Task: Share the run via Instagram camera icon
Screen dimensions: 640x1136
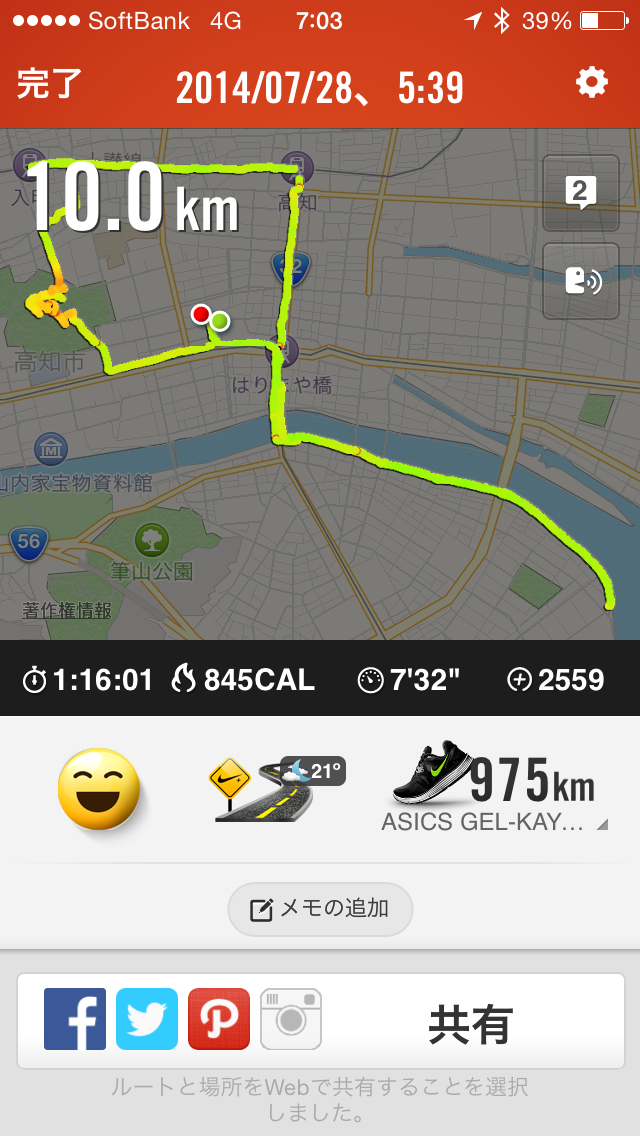Action: [x=291, y=1019]
